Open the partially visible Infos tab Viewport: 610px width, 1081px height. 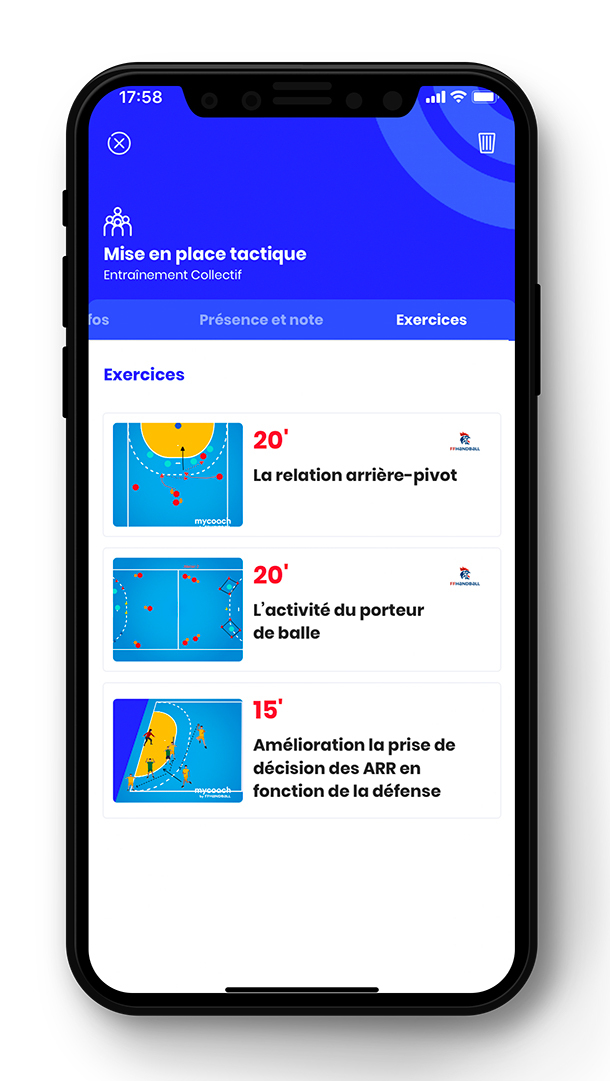99,320
